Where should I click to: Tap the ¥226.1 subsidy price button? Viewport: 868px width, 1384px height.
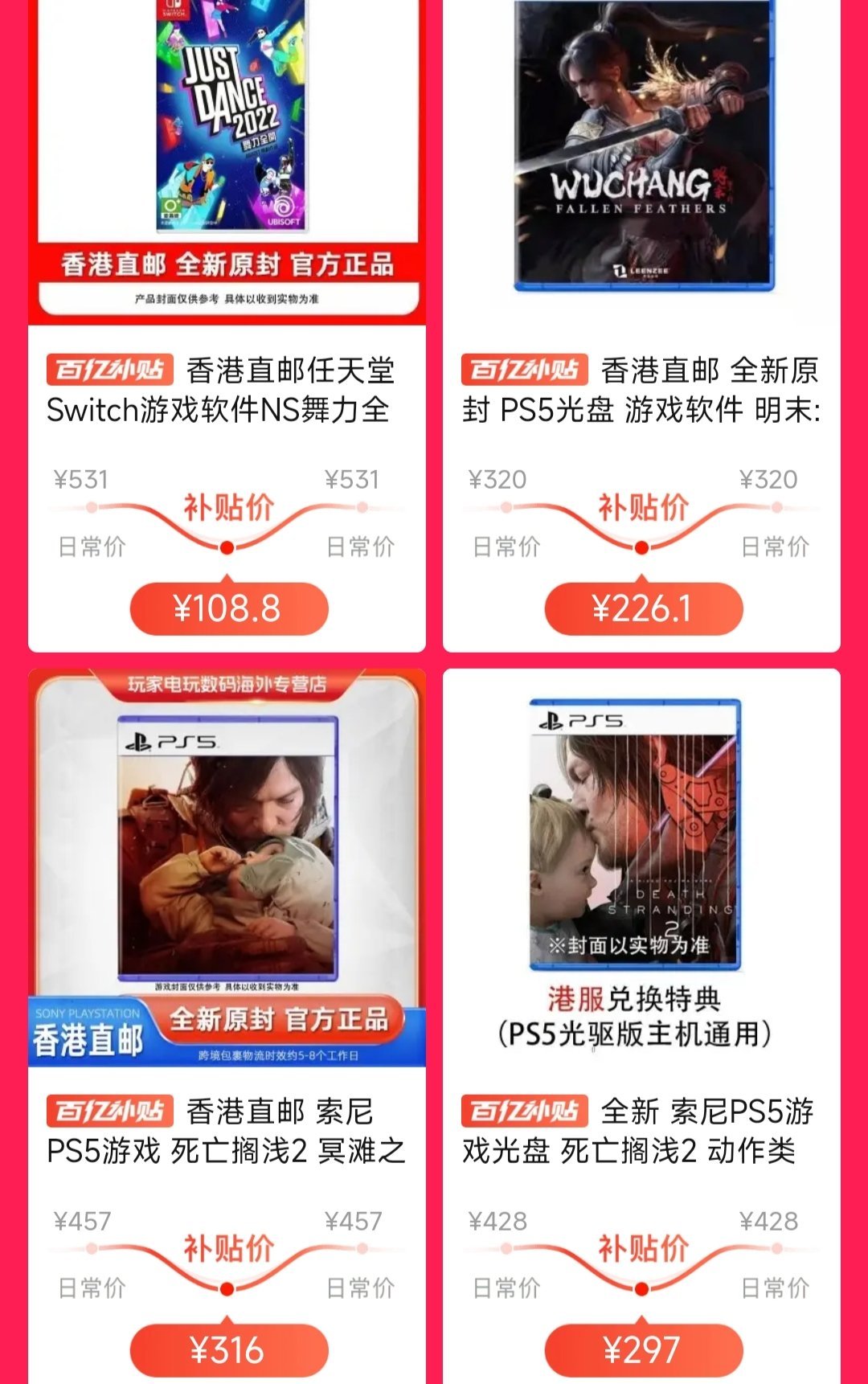point(643,609)
